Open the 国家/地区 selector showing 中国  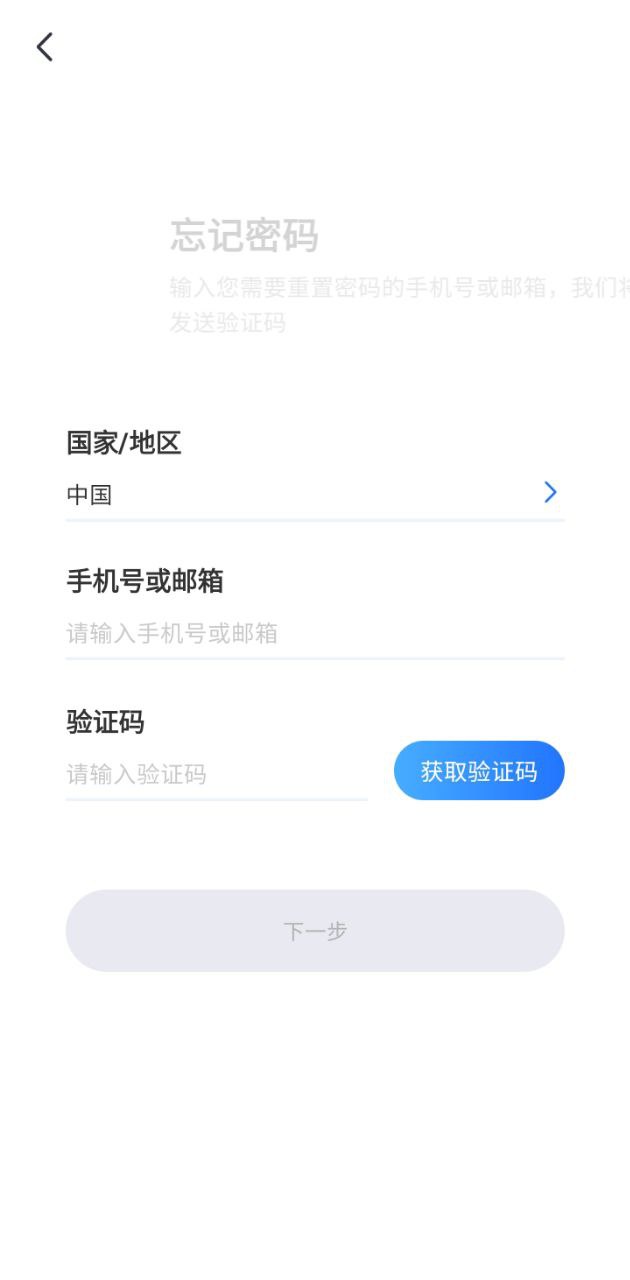(x=315, y=494)
